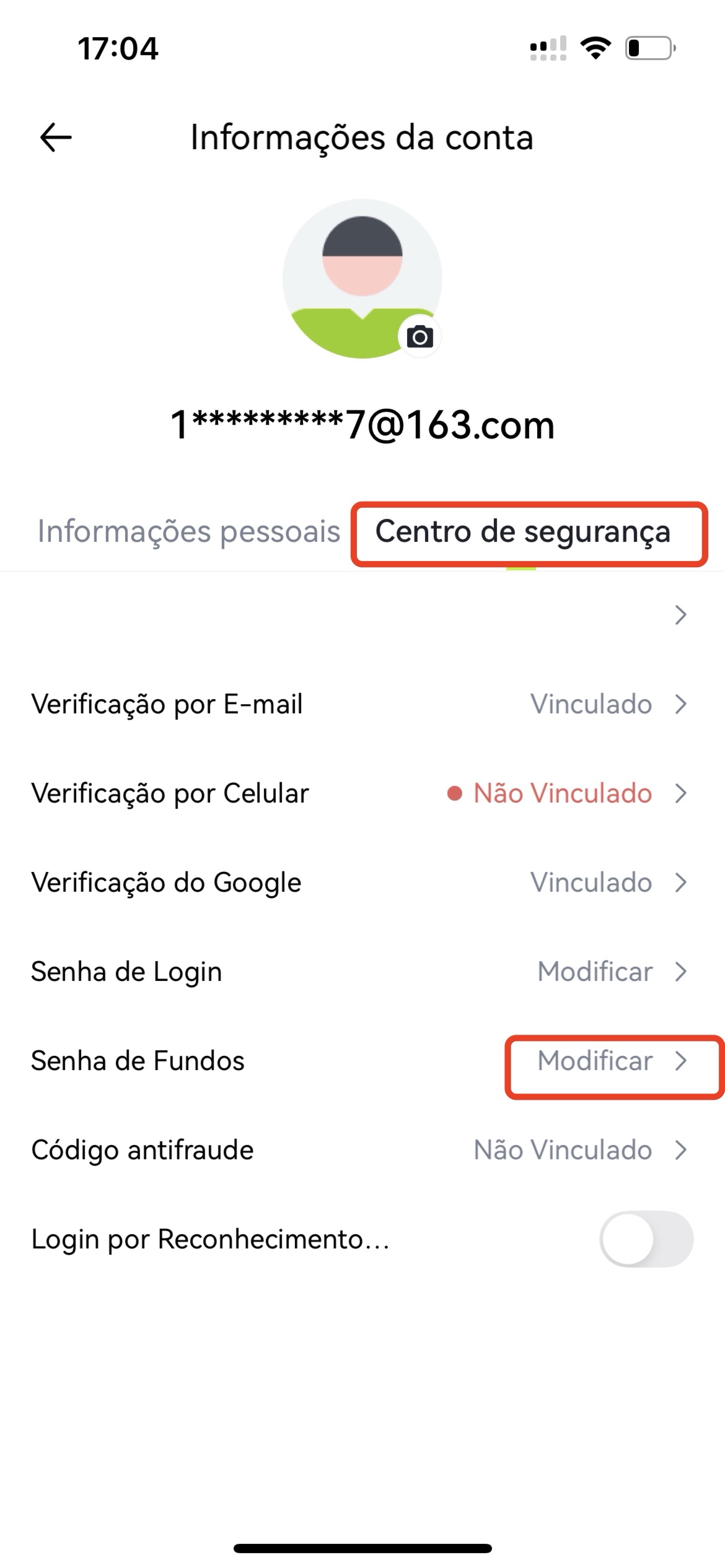The height and width of the screenshot is (1568, 725).
Task: Open the unlabeled row above Verificação por E-mail
Action: 362,615
